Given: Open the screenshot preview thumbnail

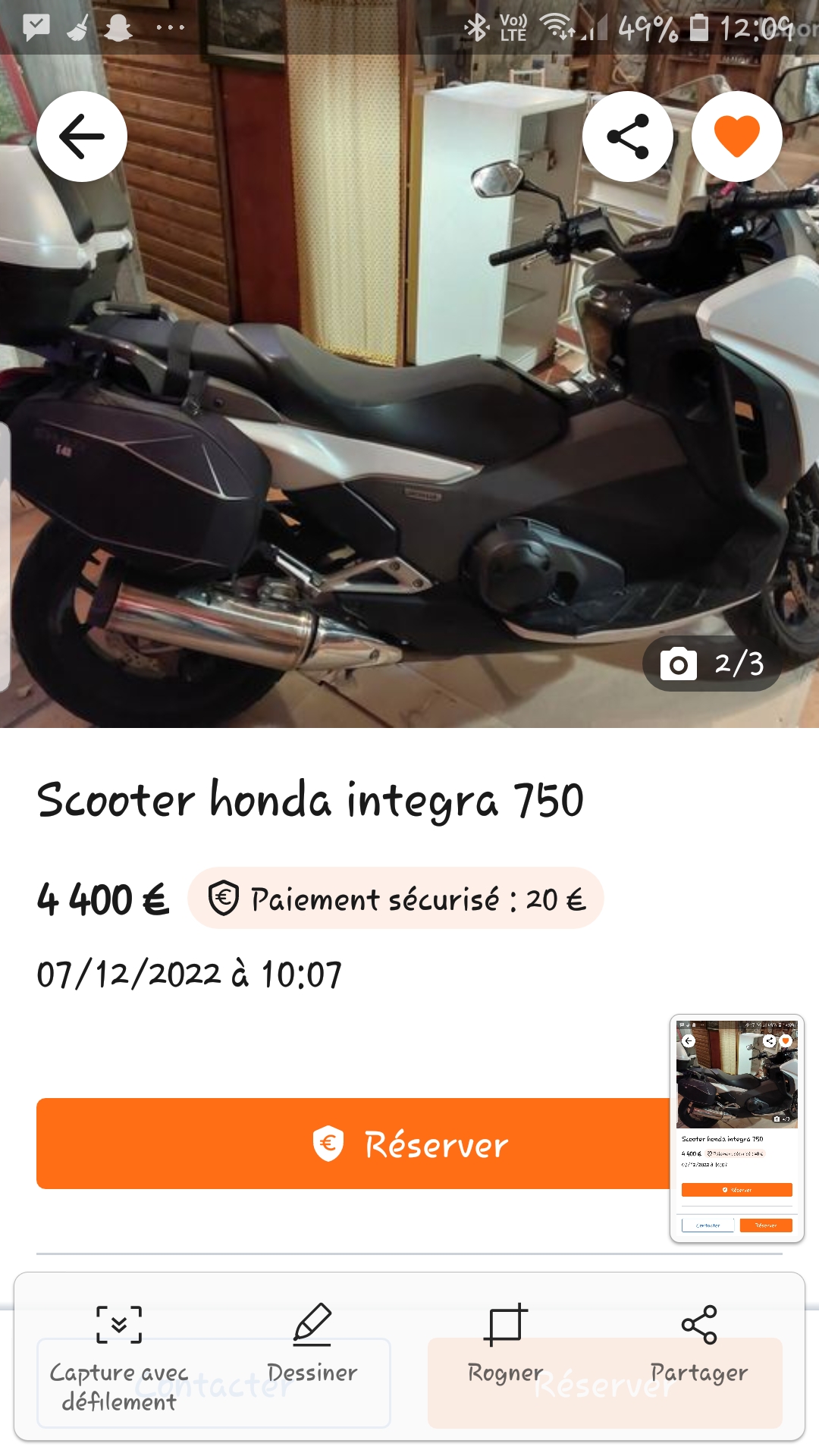Looking at the screenshot, I should tap(736, 1128).
